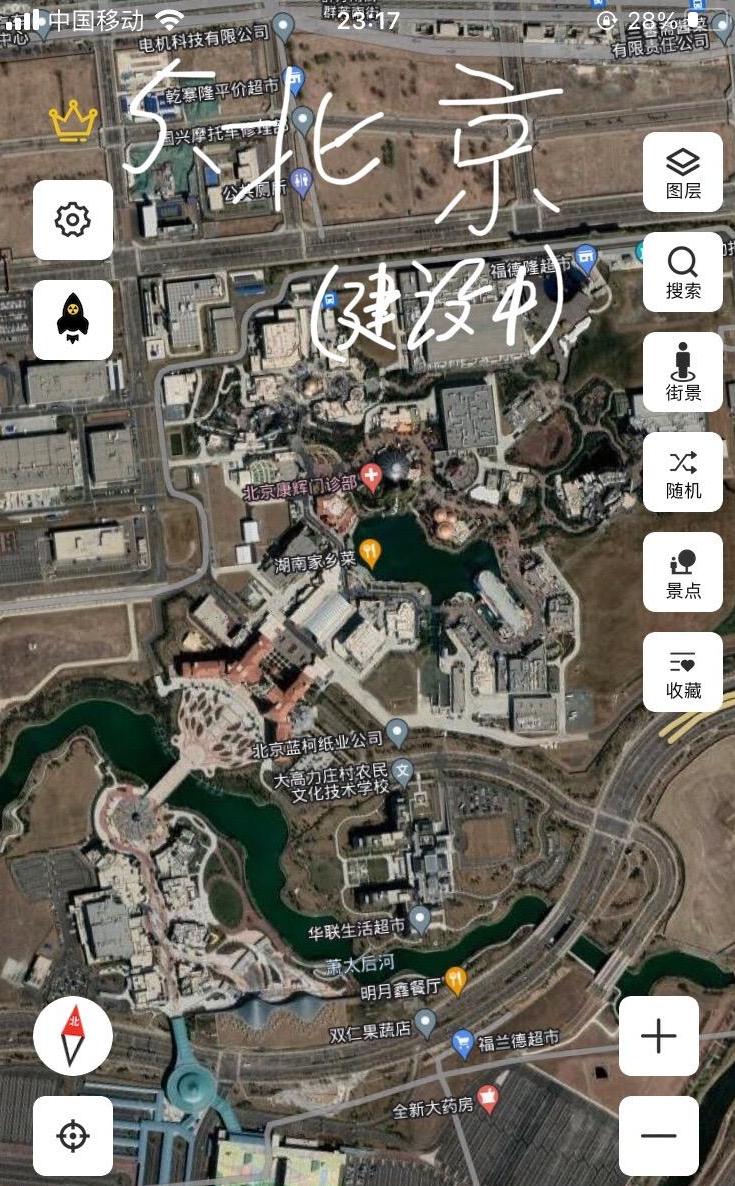Select the 福兰德超市 shop marker
The image size is (735, 1186).
(x=462, y=1043)
